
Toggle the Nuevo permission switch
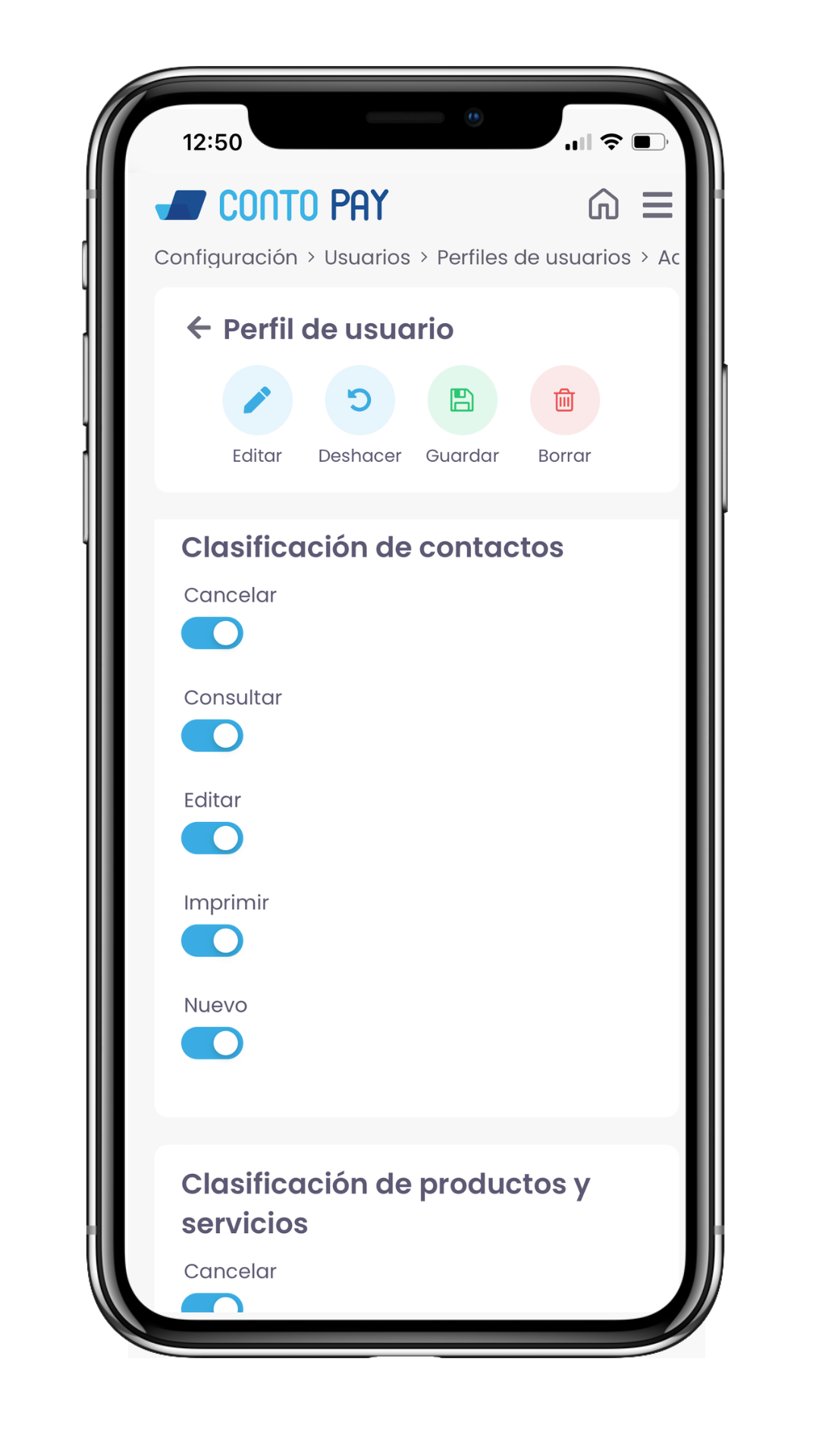point(212,1043)
